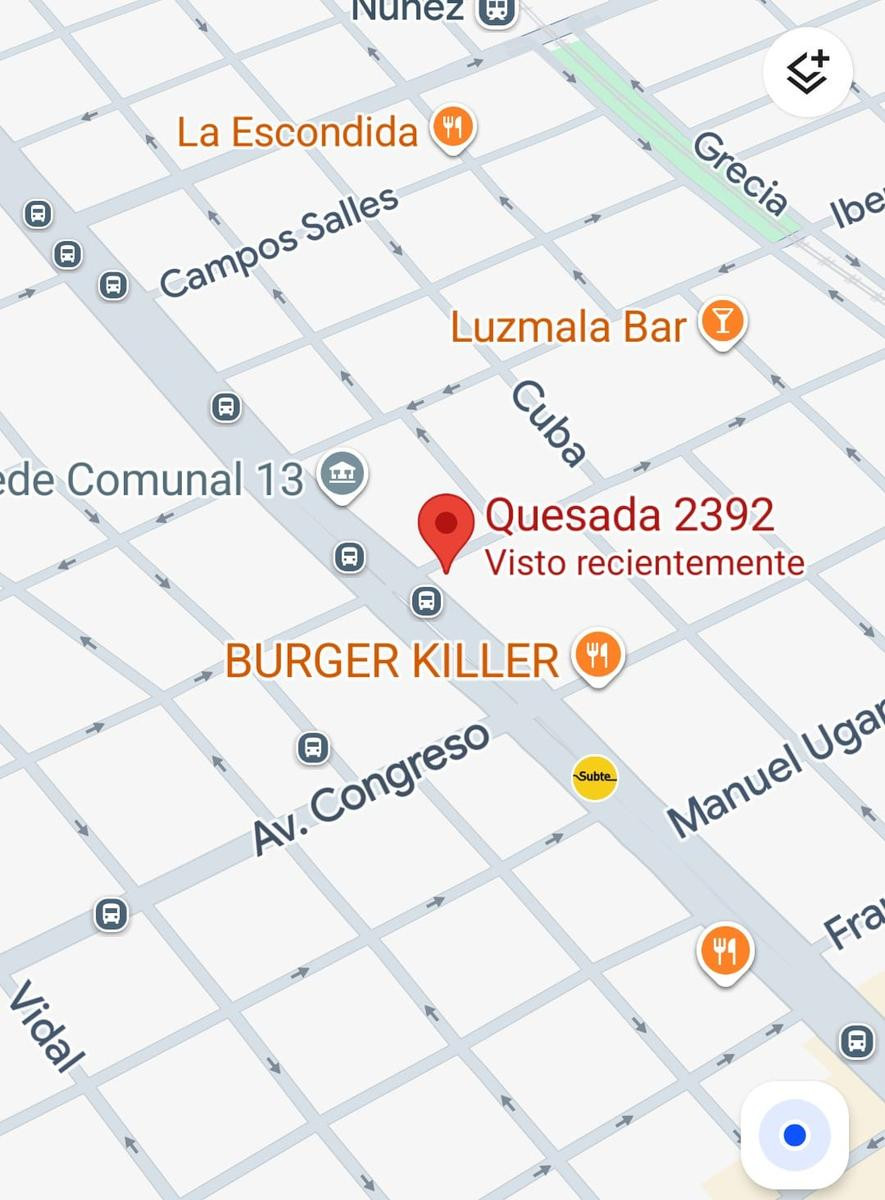Image resolution: width=885 pixels, height=1200 pixels.
Task: Select the Sede Comunal 13 marker
Action: click(x=342, y=474)
